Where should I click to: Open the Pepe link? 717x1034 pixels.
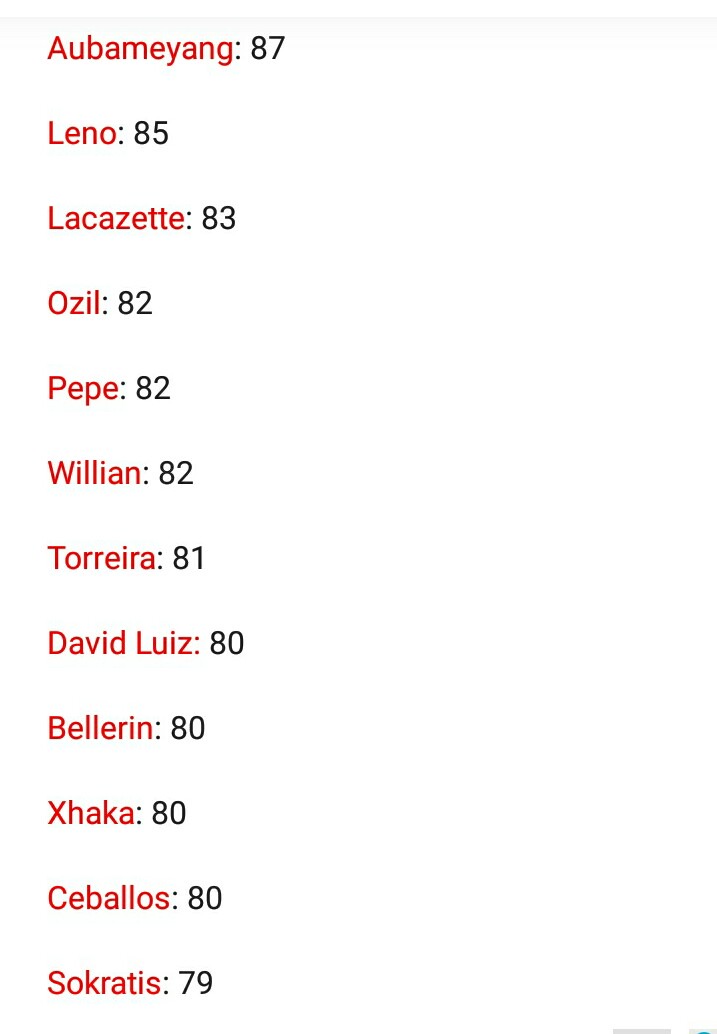(83, 388)
